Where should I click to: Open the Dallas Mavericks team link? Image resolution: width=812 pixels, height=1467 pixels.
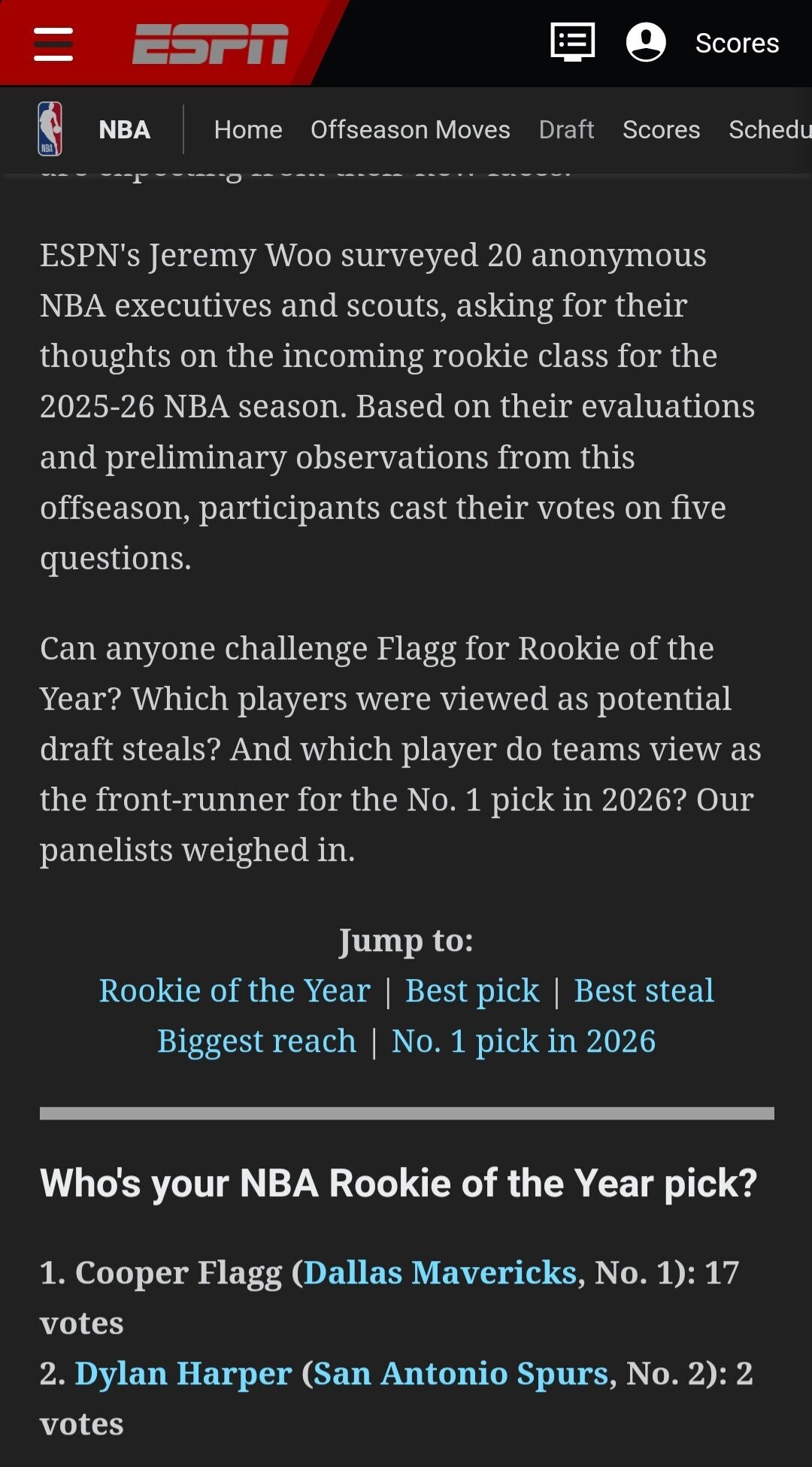pos(440,1272)
